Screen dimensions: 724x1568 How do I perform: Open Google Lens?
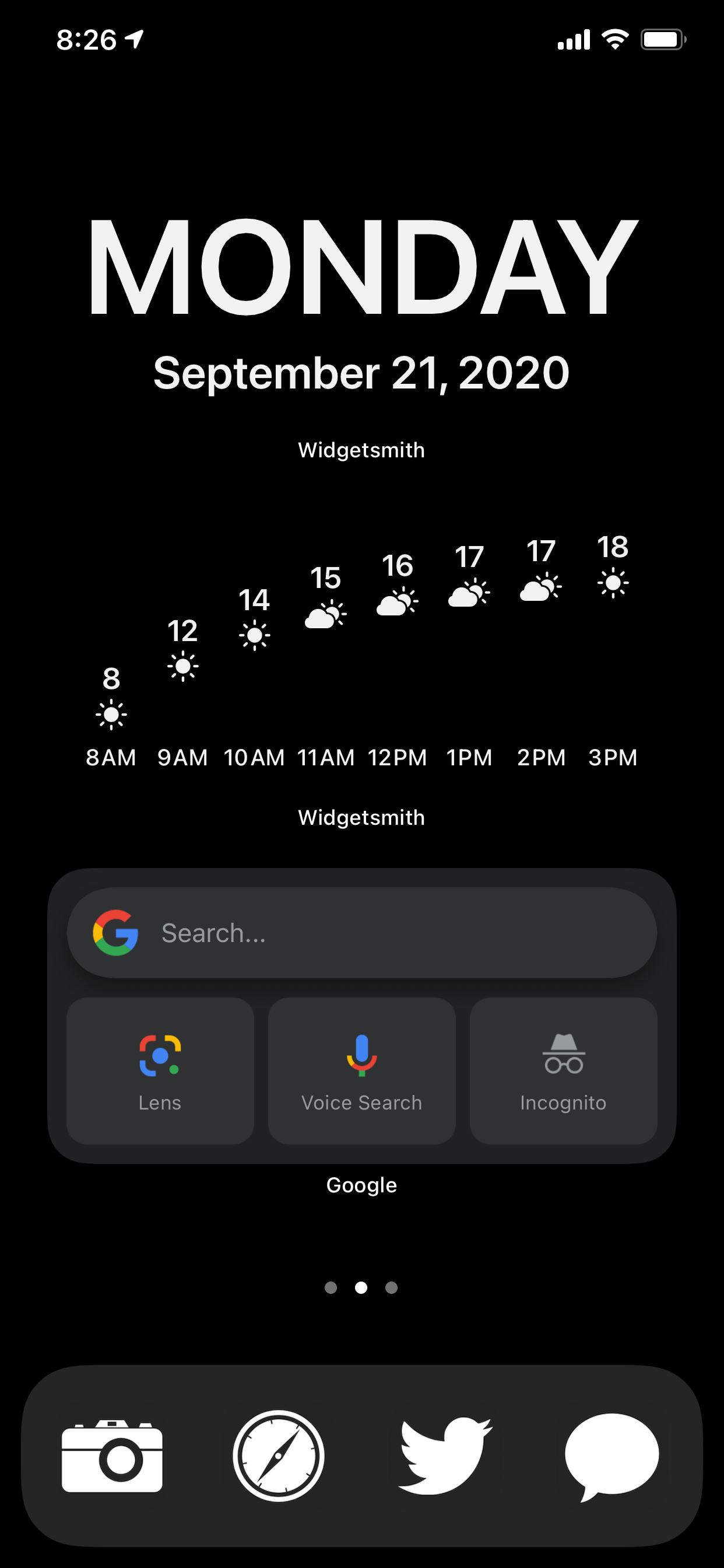click(160, 1070)
